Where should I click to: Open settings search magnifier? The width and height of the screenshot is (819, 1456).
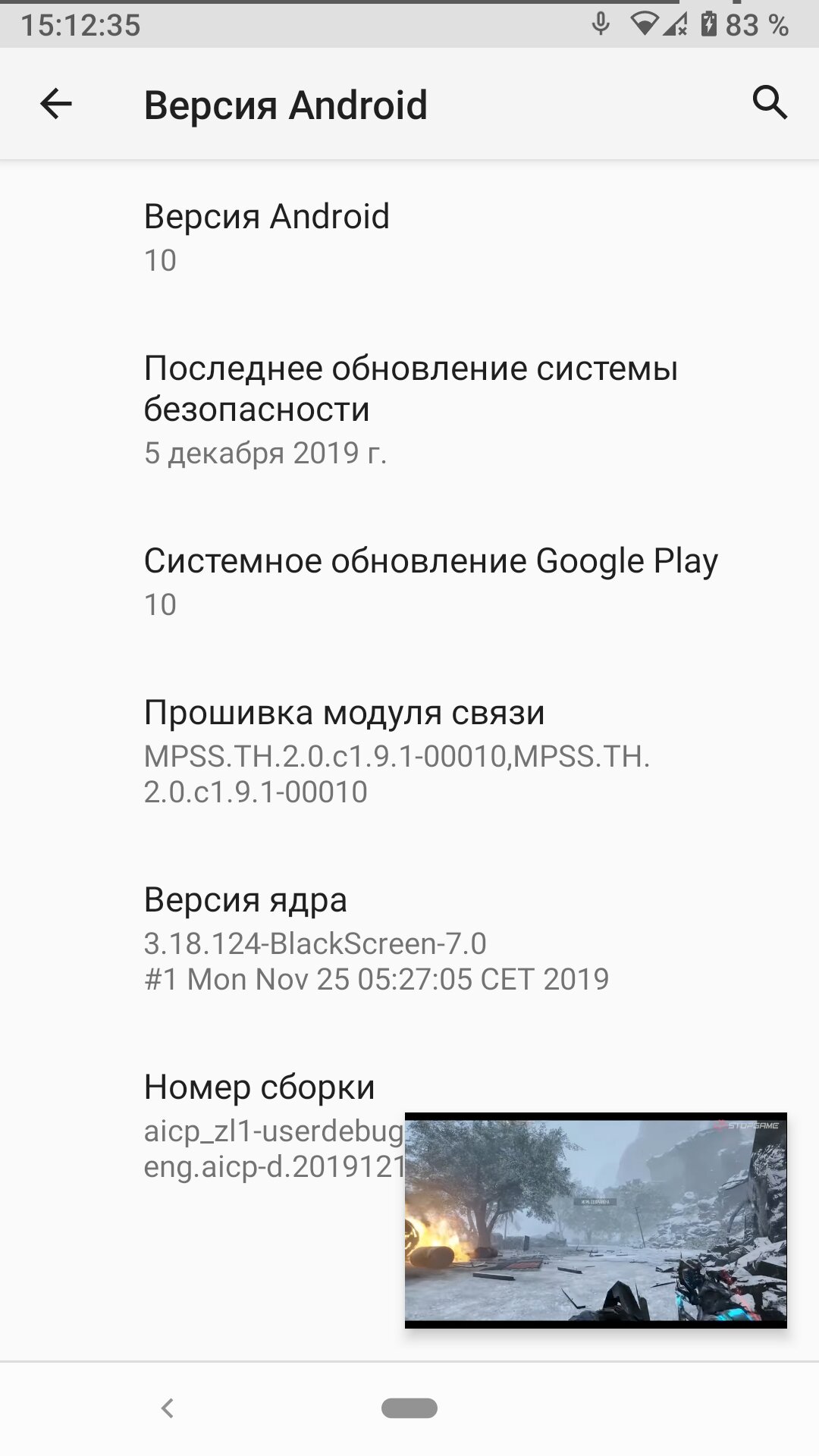click(x=770, y=102)
